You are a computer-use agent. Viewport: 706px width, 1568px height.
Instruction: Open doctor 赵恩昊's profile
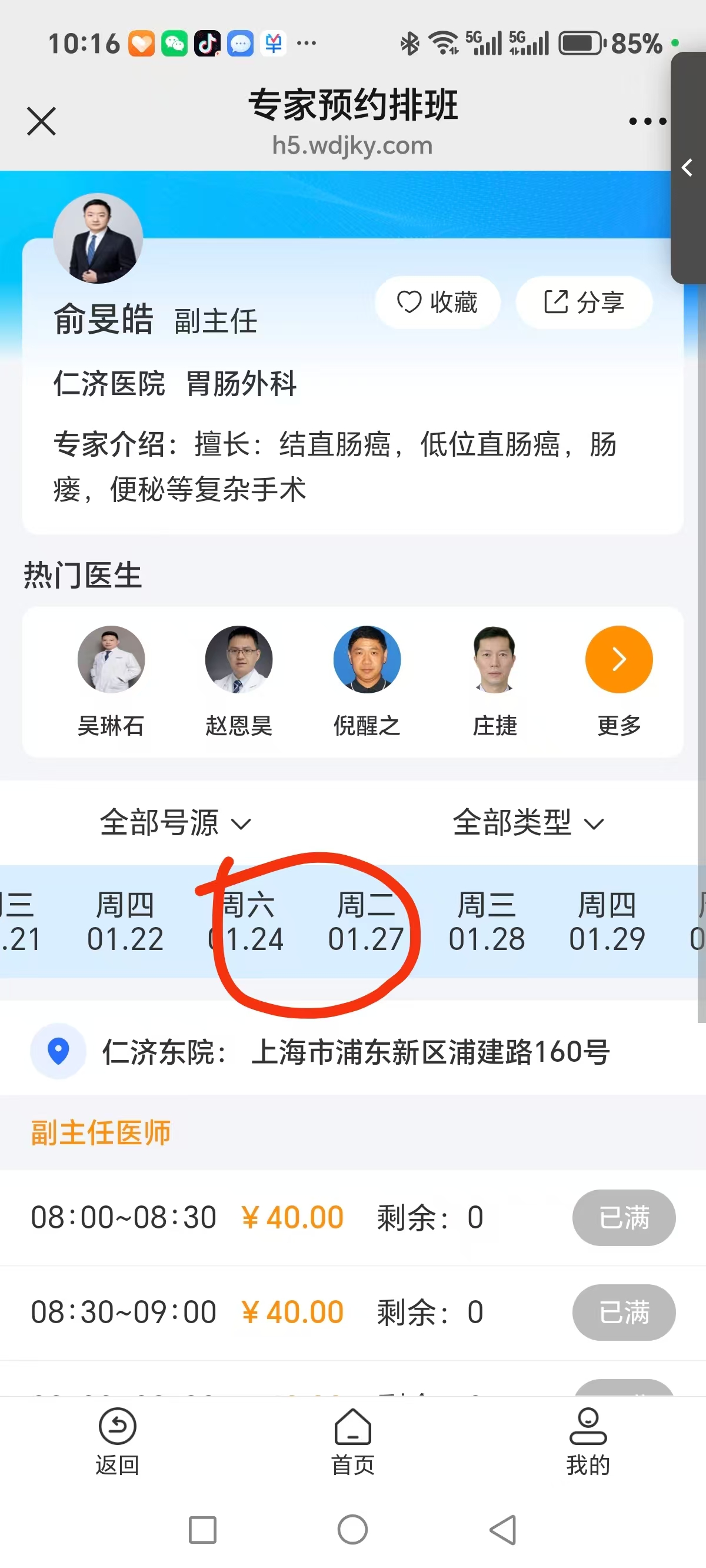coord(239,680)
